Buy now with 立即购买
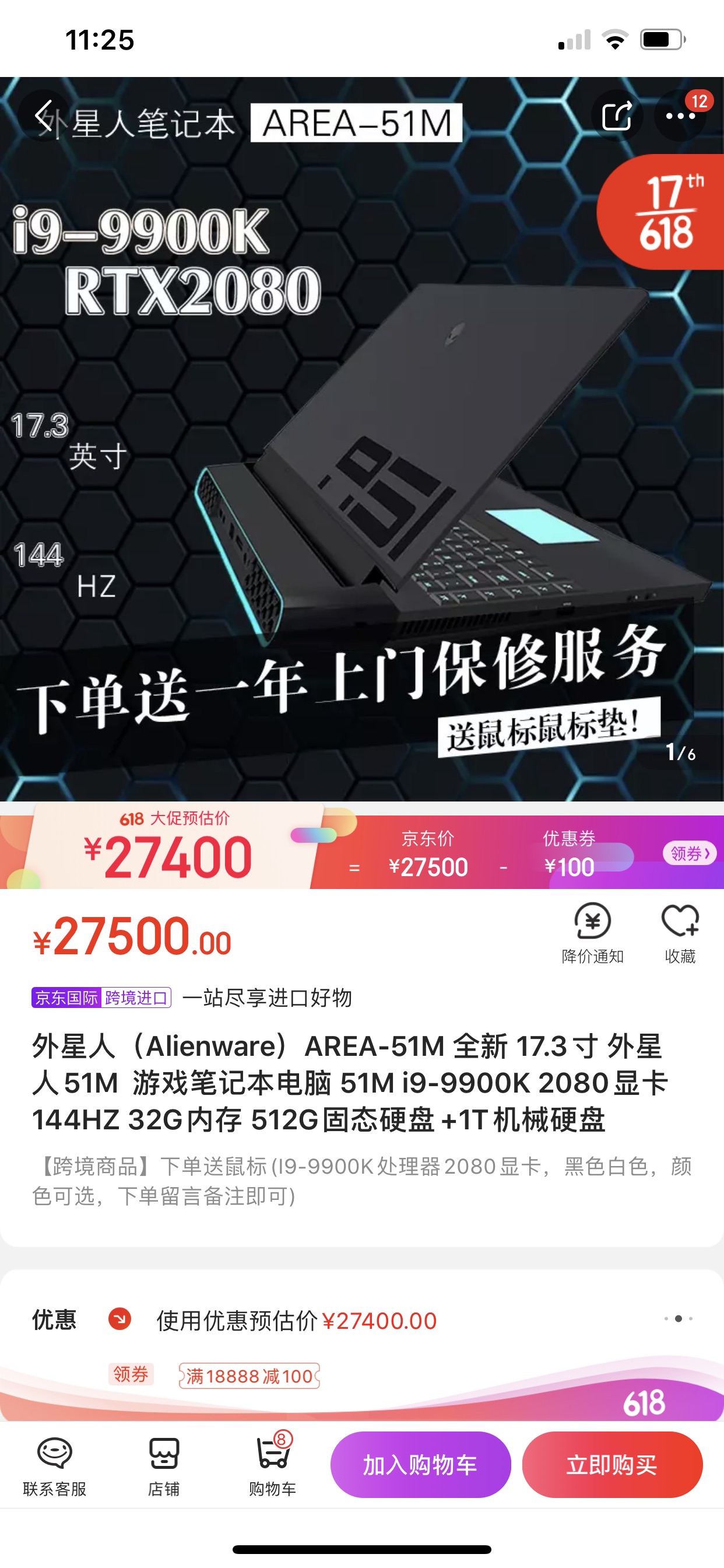This screenshot has height=1568, width=724. point(612,1465)
